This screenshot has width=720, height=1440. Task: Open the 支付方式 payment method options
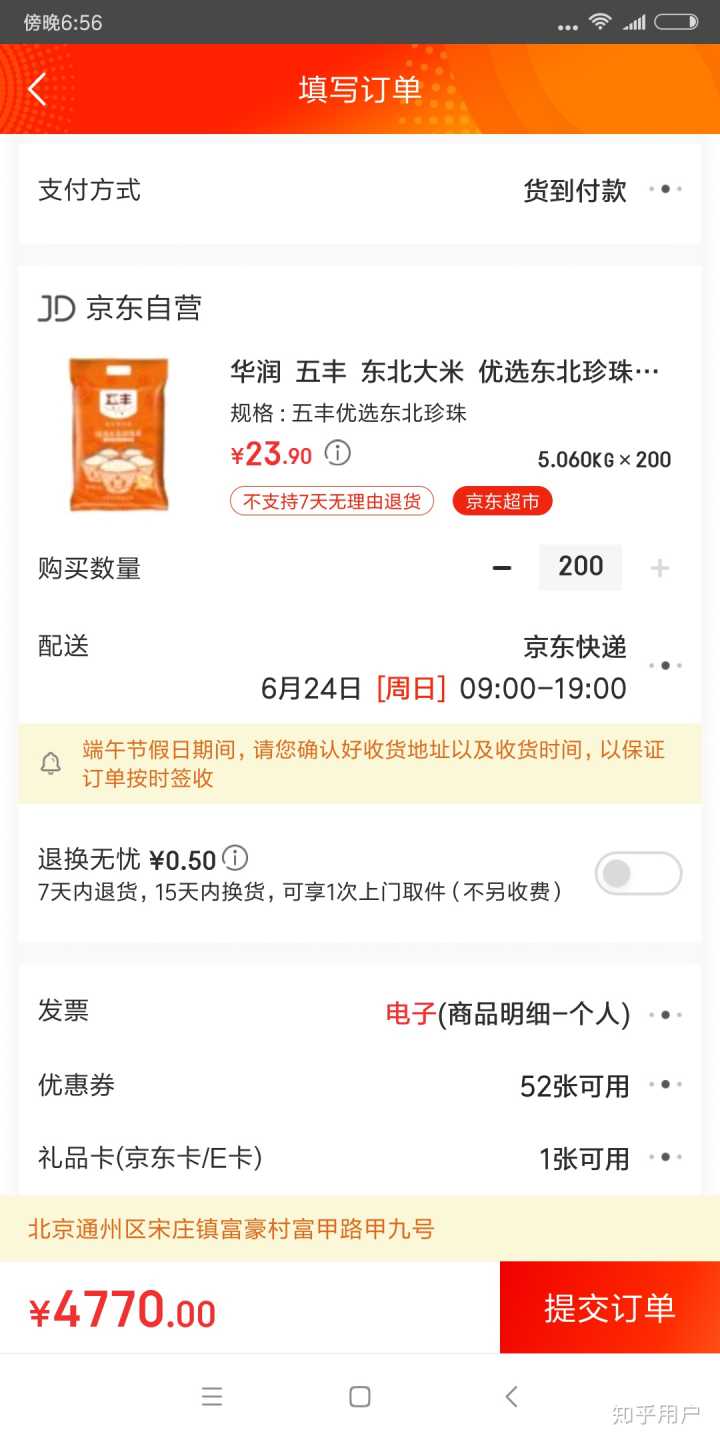tap(664, 189)
